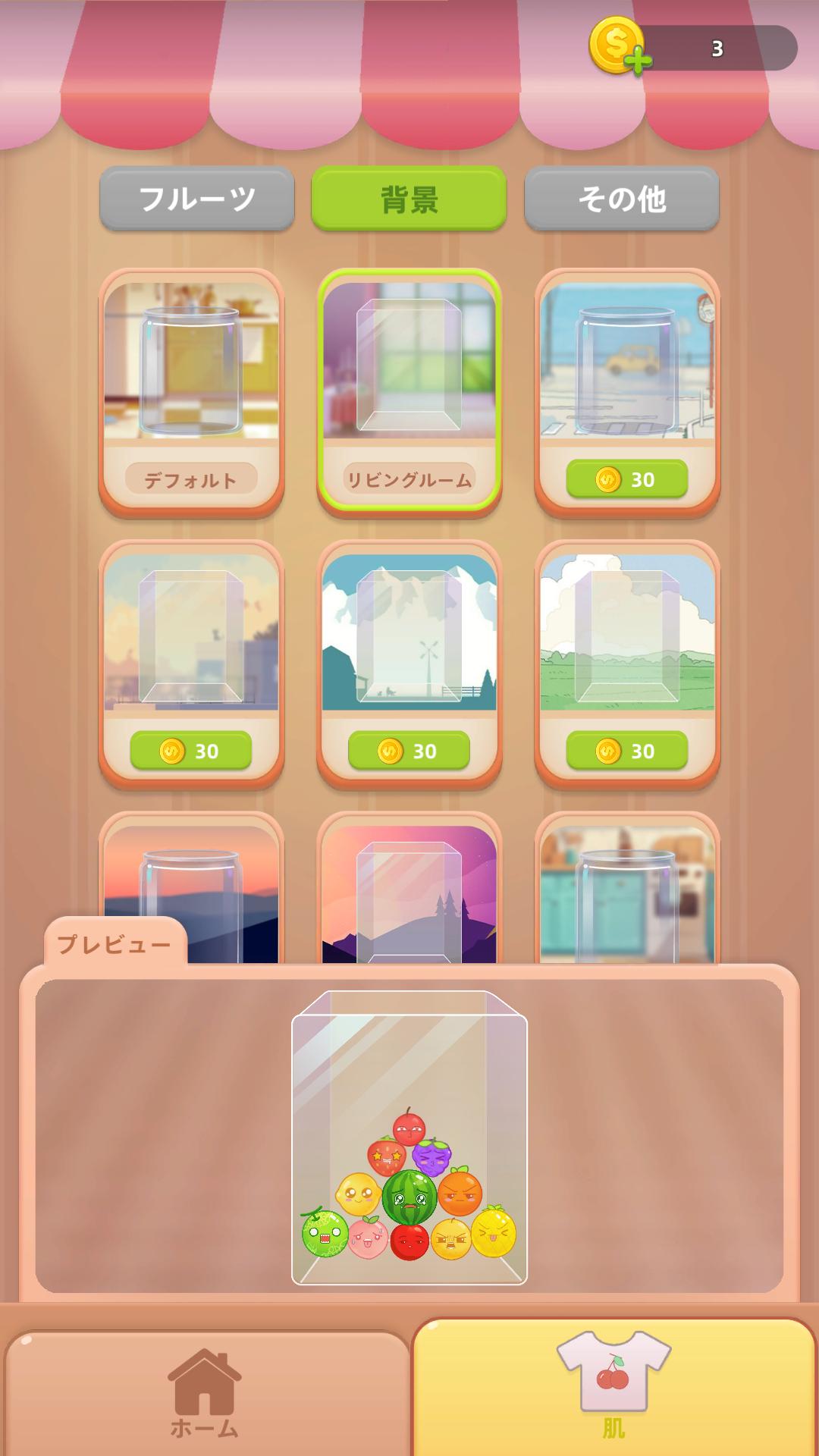Image resolution: width=819 pixels, height=1456 pixels.
Task: Buy the green meadow background for 30
Action: [x=627, y=751]
